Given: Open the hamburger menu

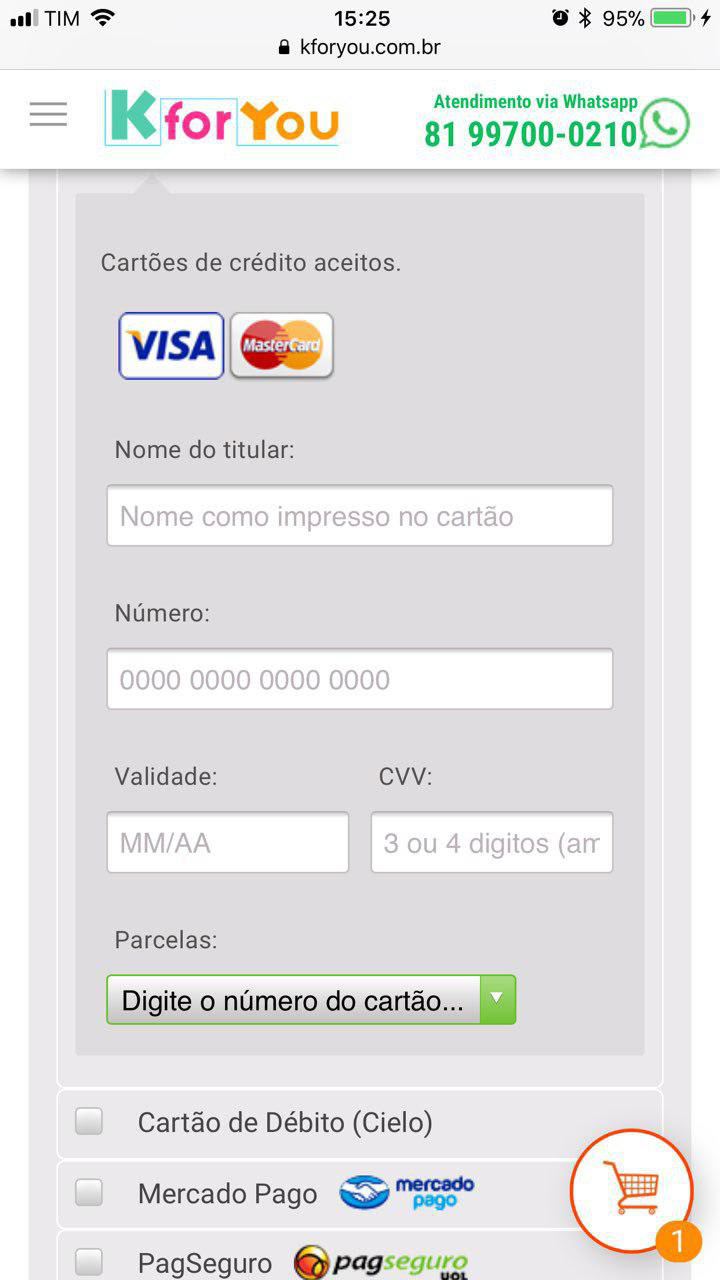Looking at the screenshot, I should tap(48, 114).
